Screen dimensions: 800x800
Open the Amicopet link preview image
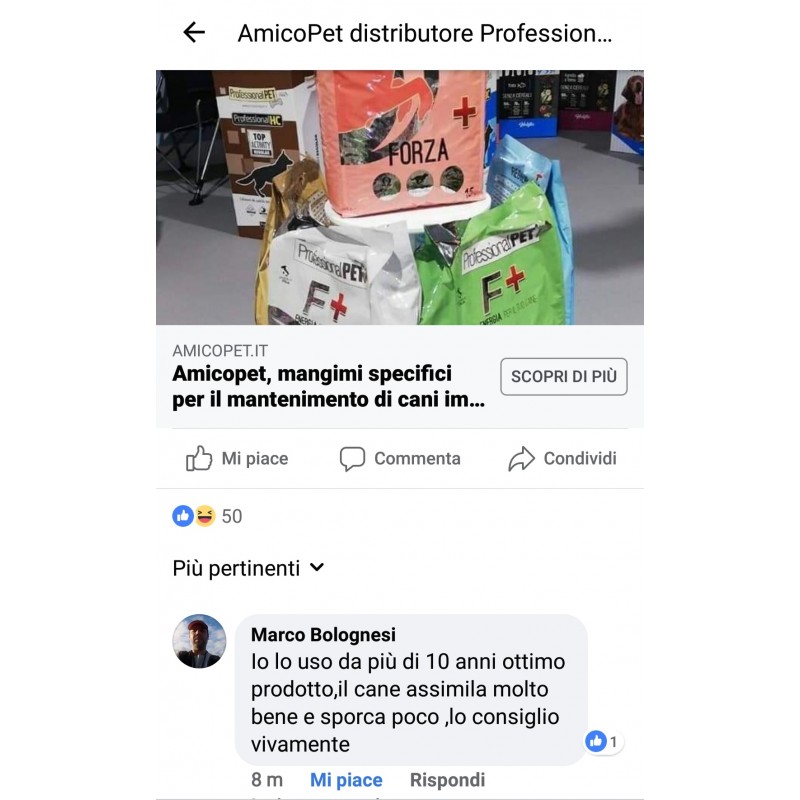click(x=400, y=197)
